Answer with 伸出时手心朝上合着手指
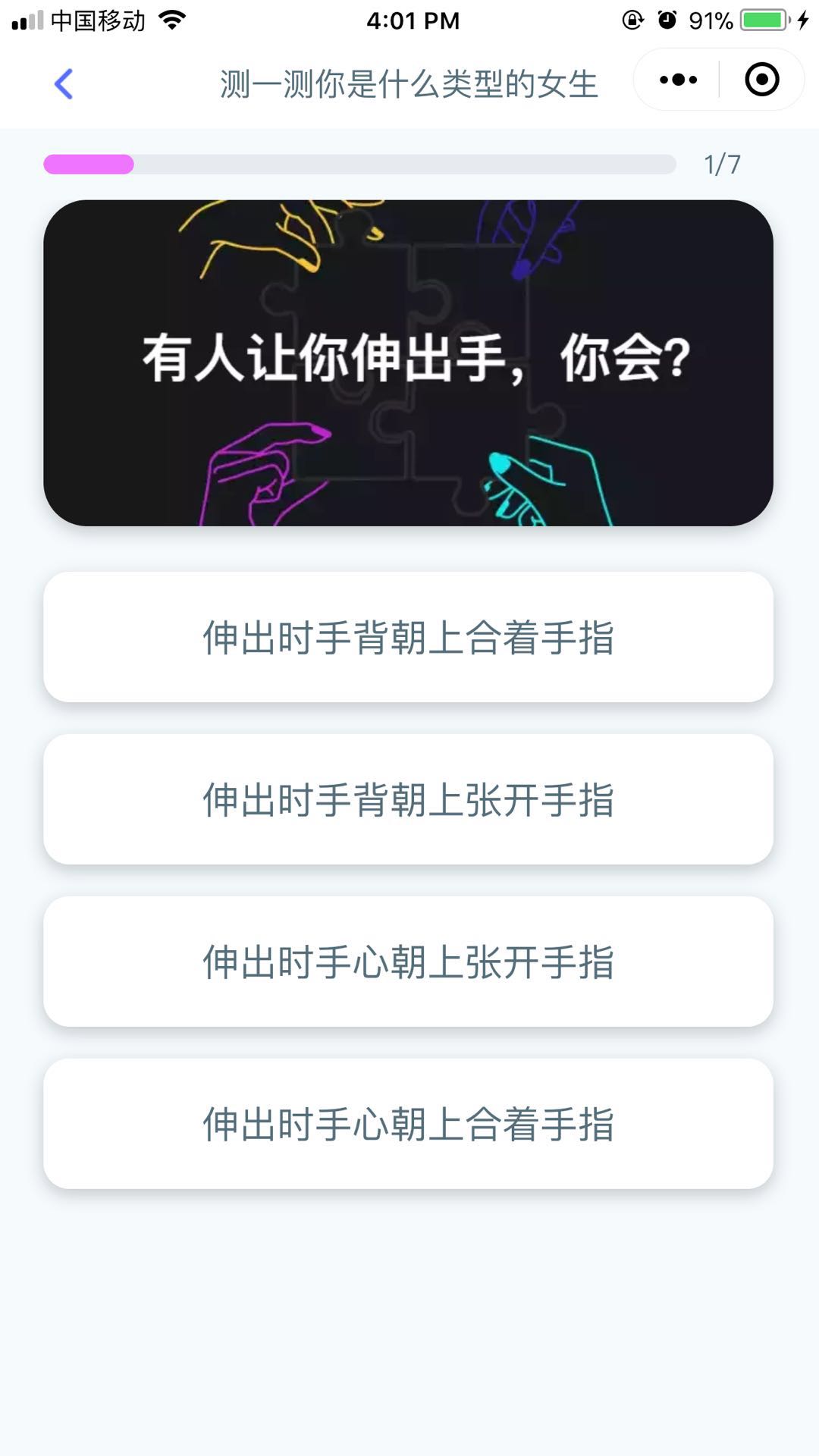The width and height of the screenshot is (819, 1456). [x=408, y=1124]
